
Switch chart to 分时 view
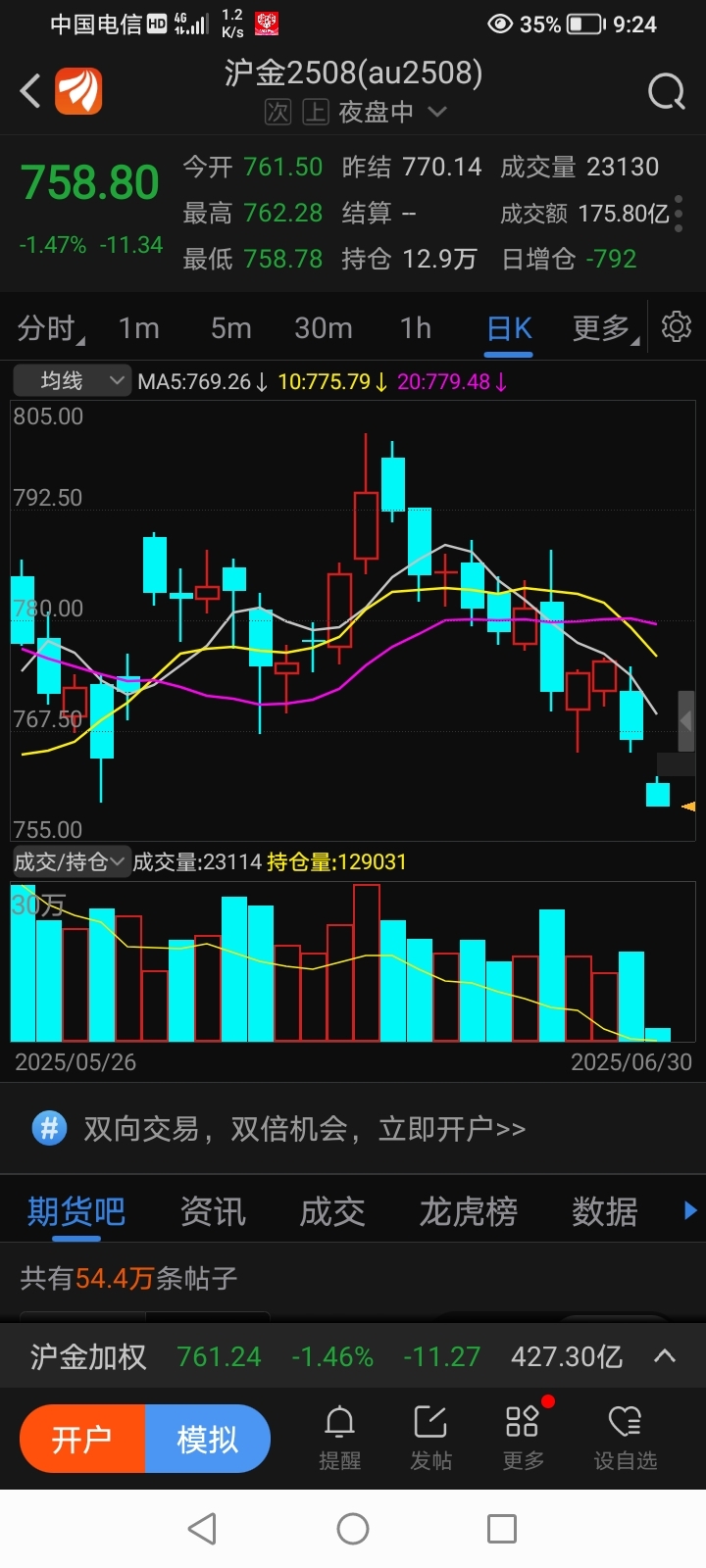[50, 328]
